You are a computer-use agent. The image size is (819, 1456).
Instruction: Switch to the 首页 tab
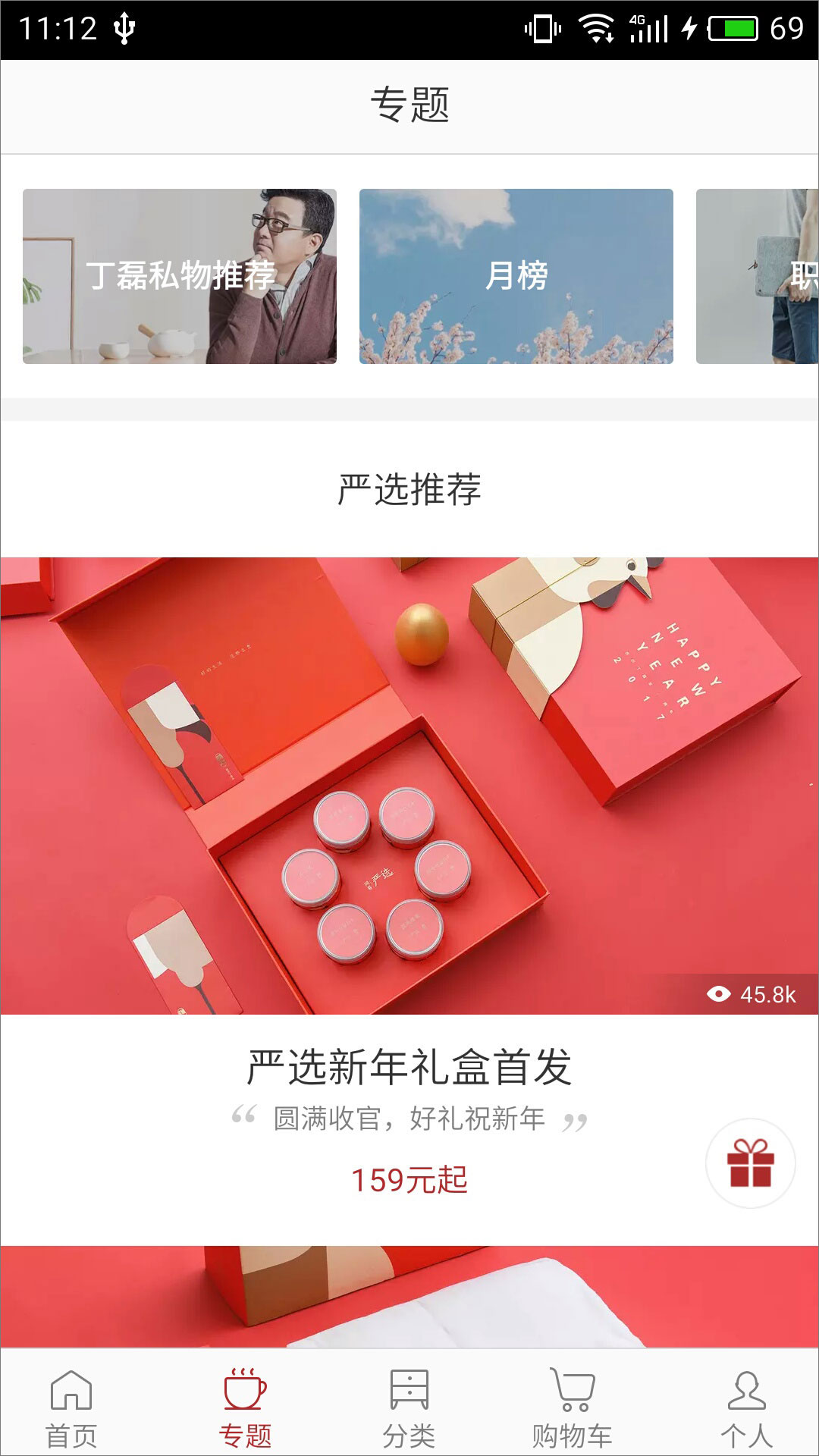(71, 1409)
